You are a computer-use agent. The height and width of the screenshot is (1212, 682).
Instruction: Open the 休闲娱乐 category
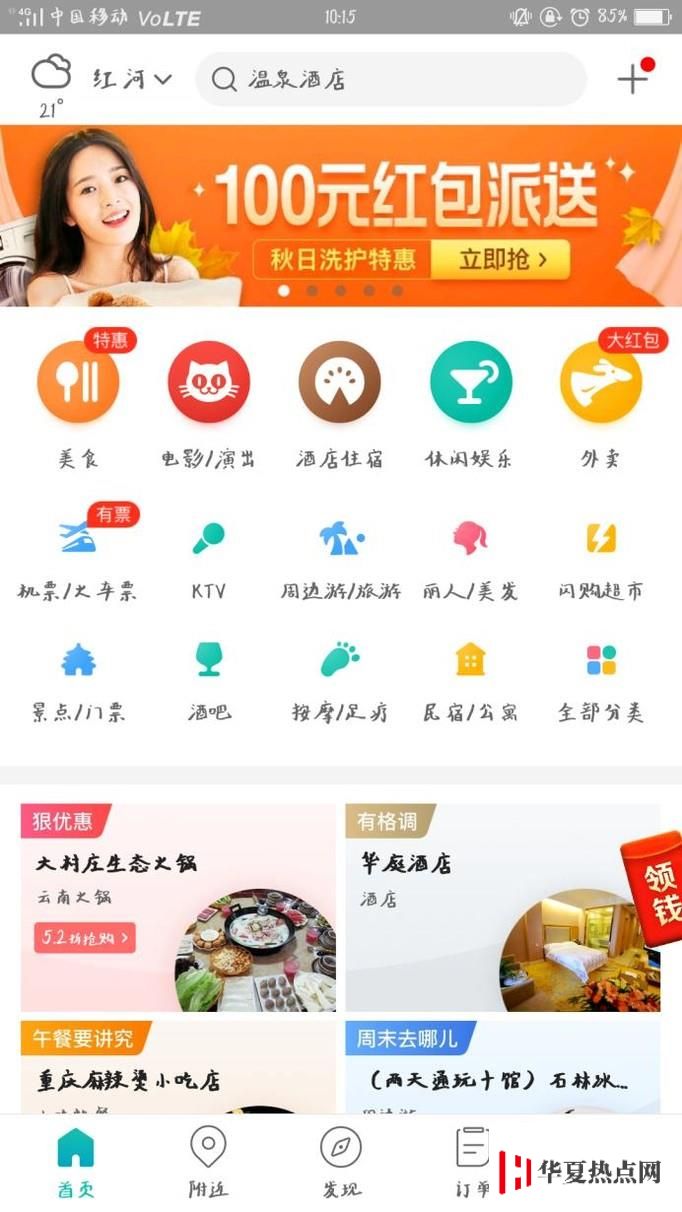coord(470,383)
